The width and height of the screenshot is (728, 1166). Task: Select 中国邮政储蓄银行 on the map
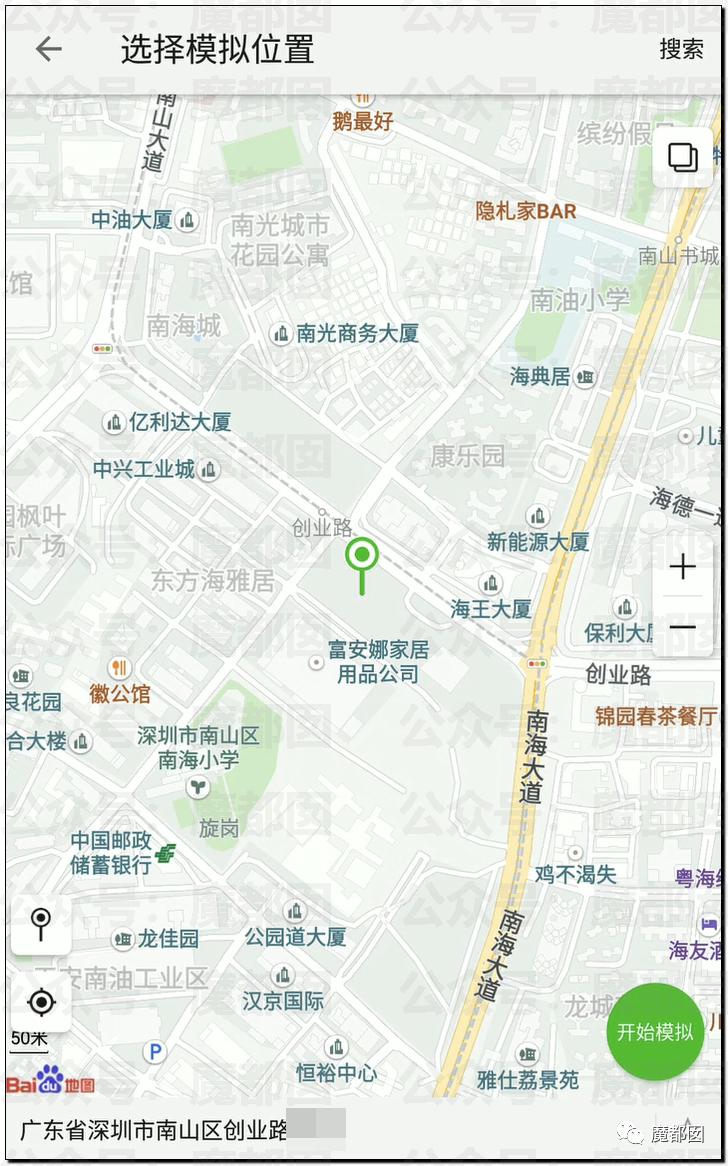(122, 852)
